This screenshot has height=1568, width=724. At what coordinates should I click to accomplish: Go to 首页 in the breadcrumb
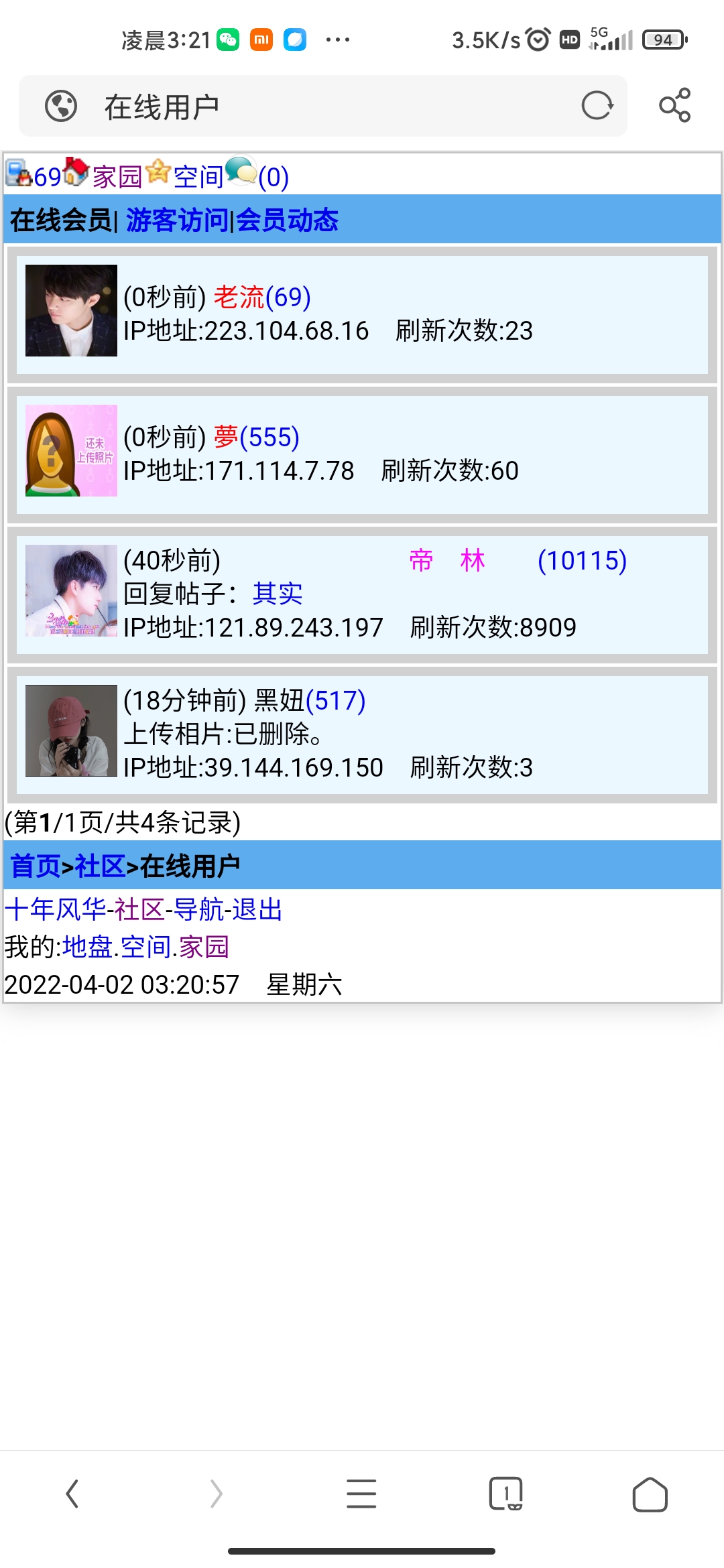click(x=35, y=866)
